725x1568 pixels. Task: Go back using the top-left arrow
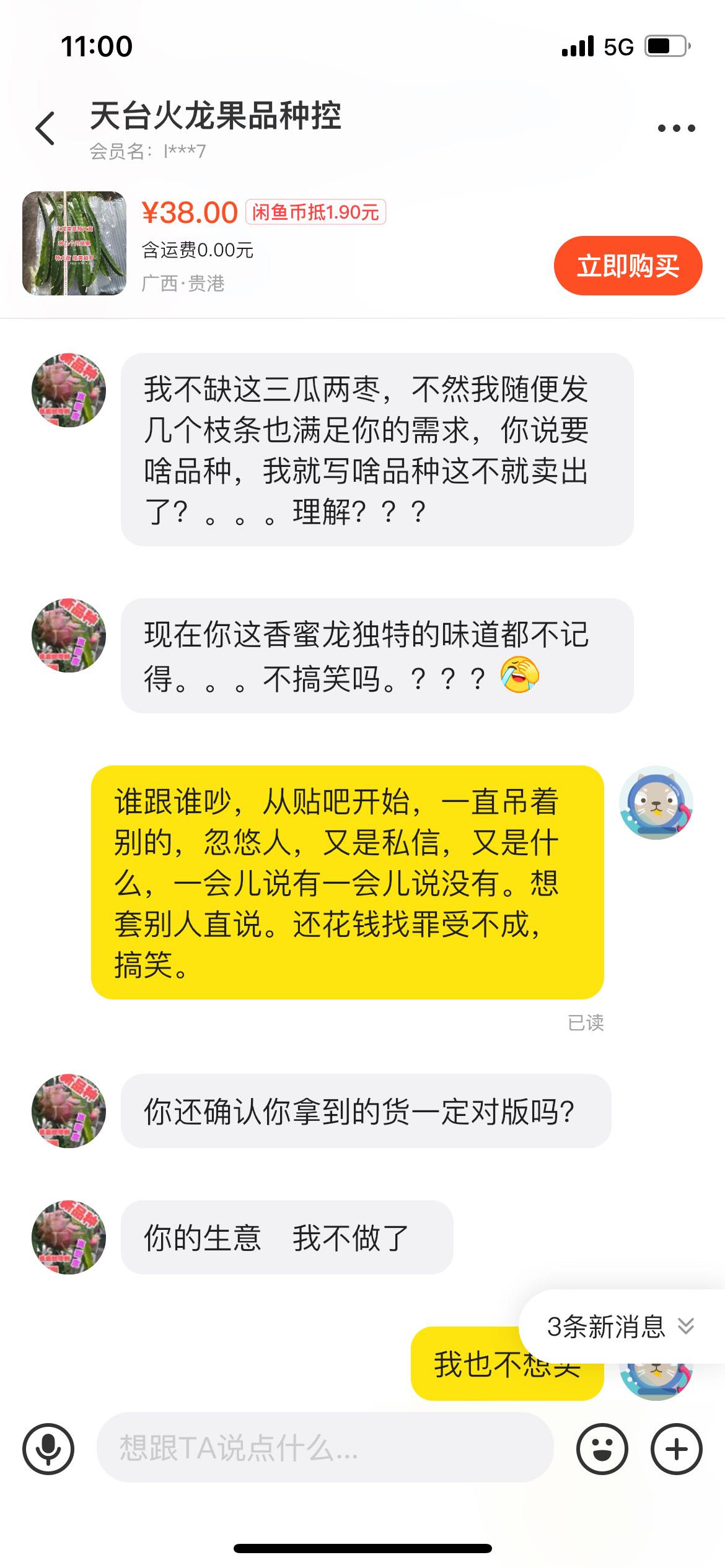(x=45, y=129)
